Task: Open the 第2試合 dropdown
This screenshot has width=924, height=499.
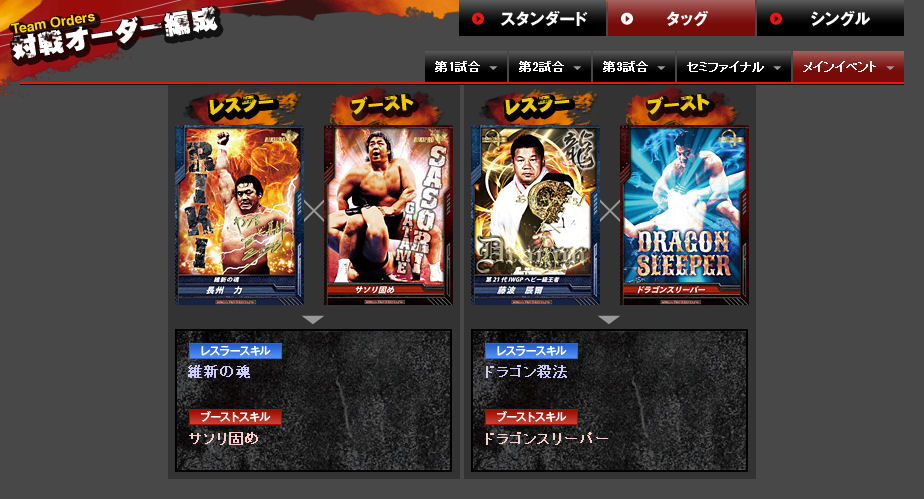Action: coord(550,67)
